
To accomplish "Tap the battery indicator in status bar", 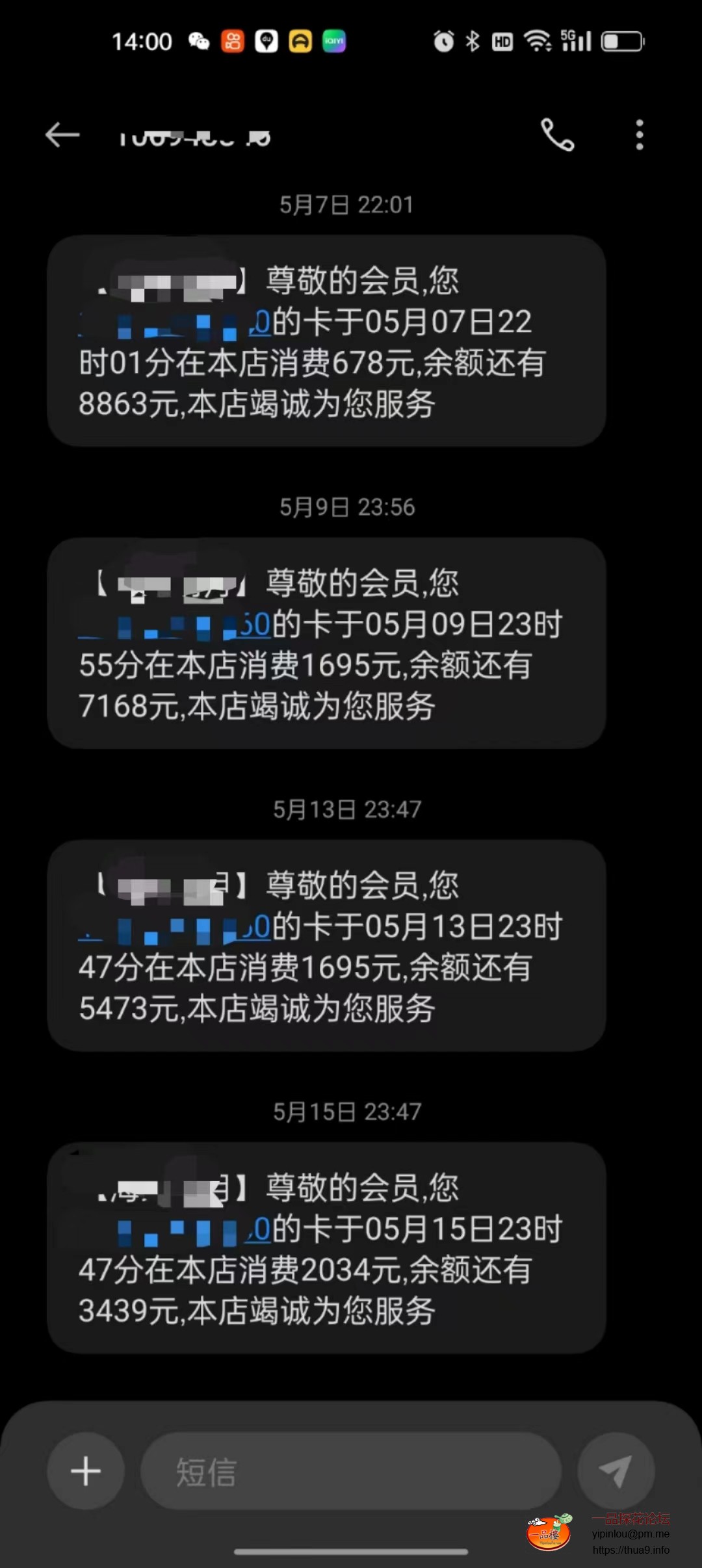I will point(623,41).
